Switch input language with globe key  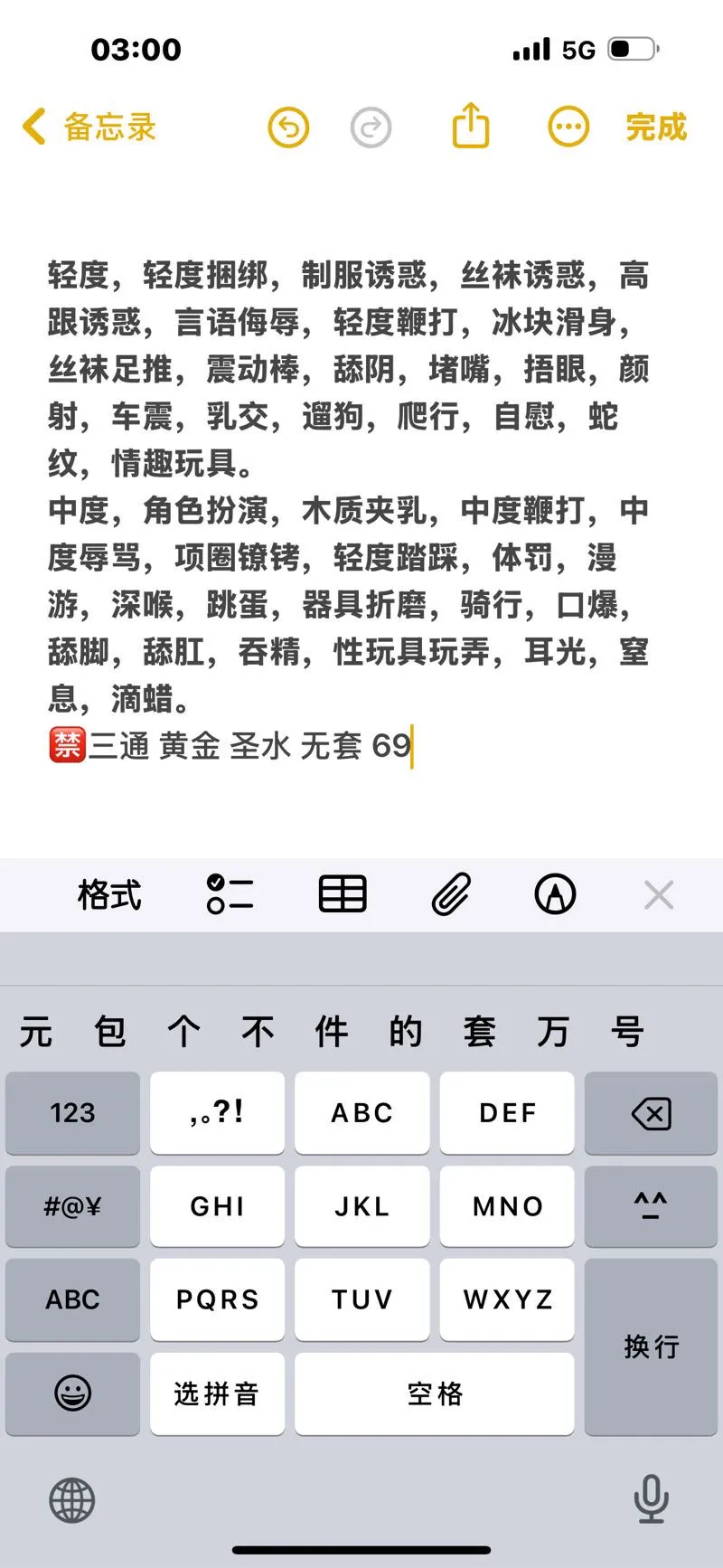pyautogui.click(x=72, y=1500)
